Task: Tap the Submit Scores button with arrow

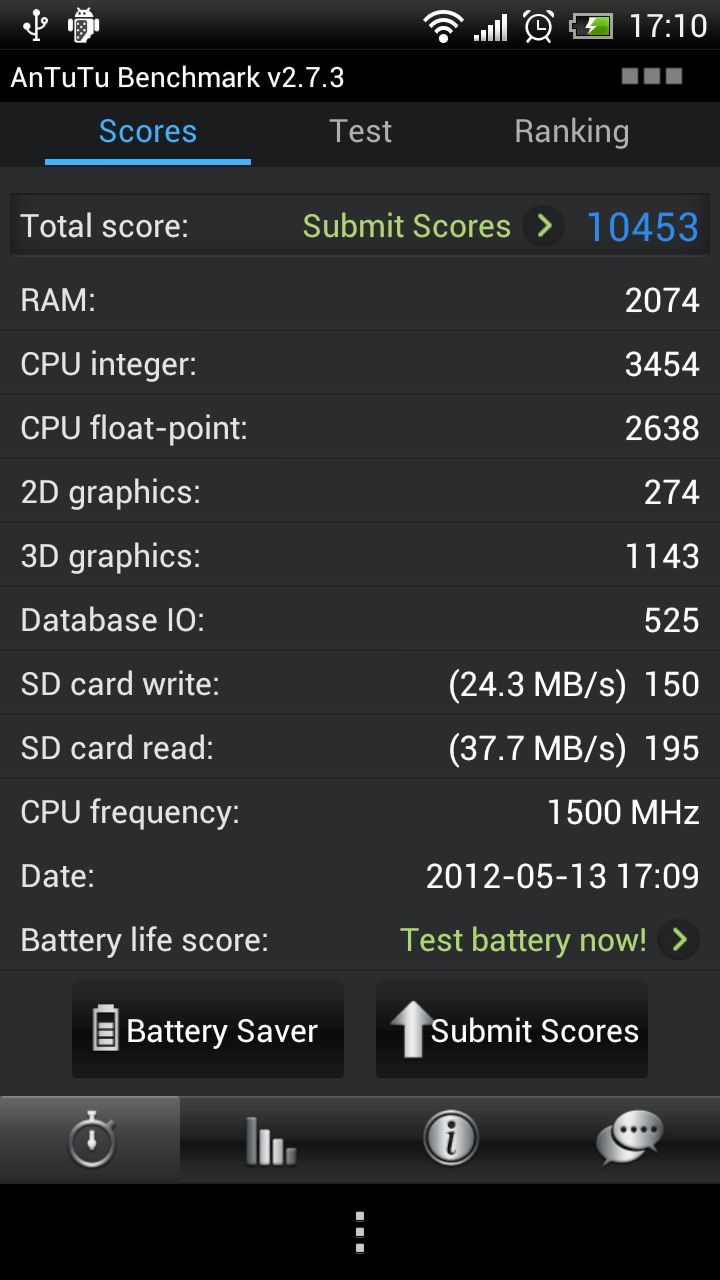Action: tap(512, 1030)
